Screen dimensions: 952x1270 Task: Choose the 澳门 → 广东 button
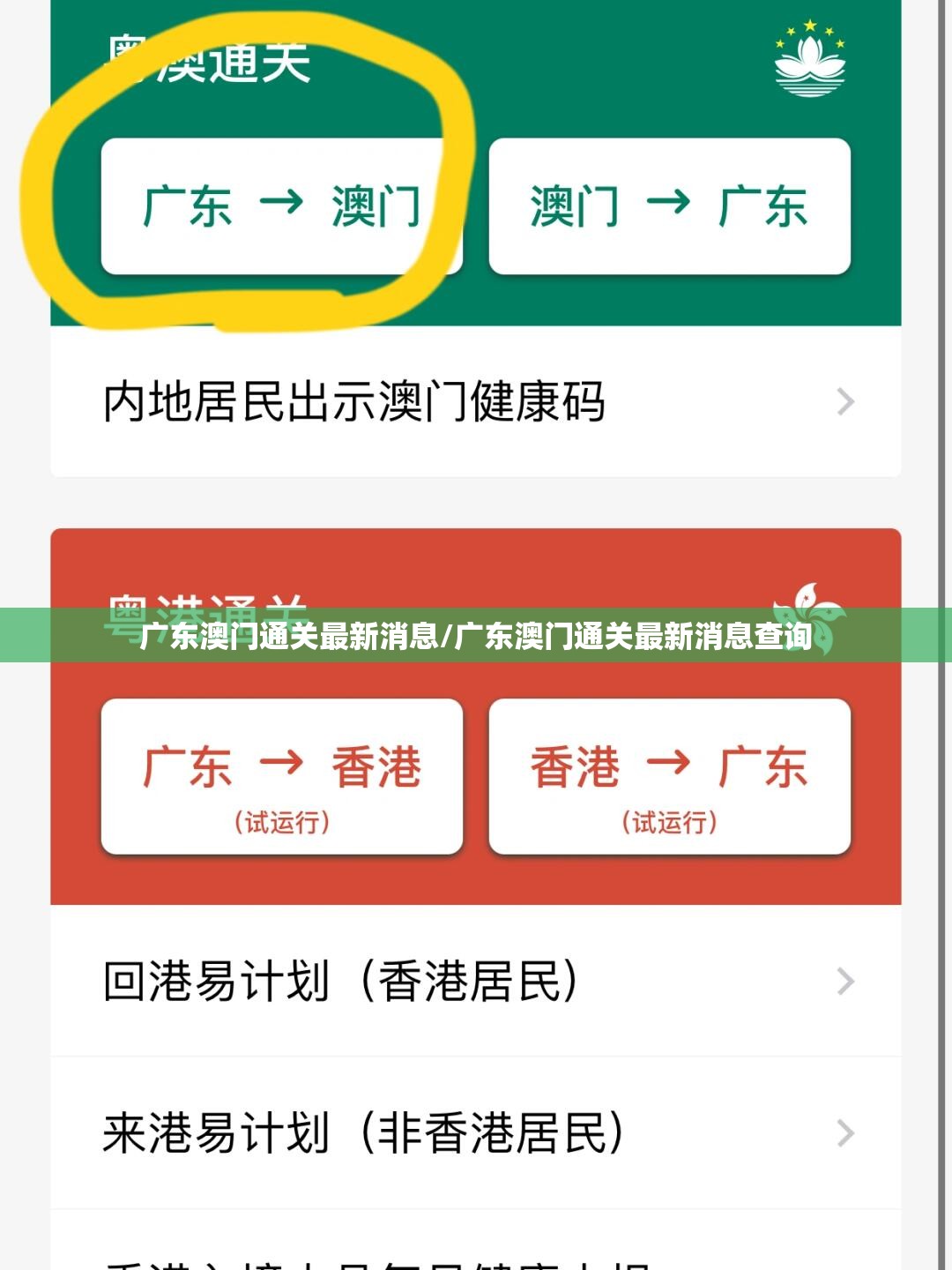[x=669, y=206]
